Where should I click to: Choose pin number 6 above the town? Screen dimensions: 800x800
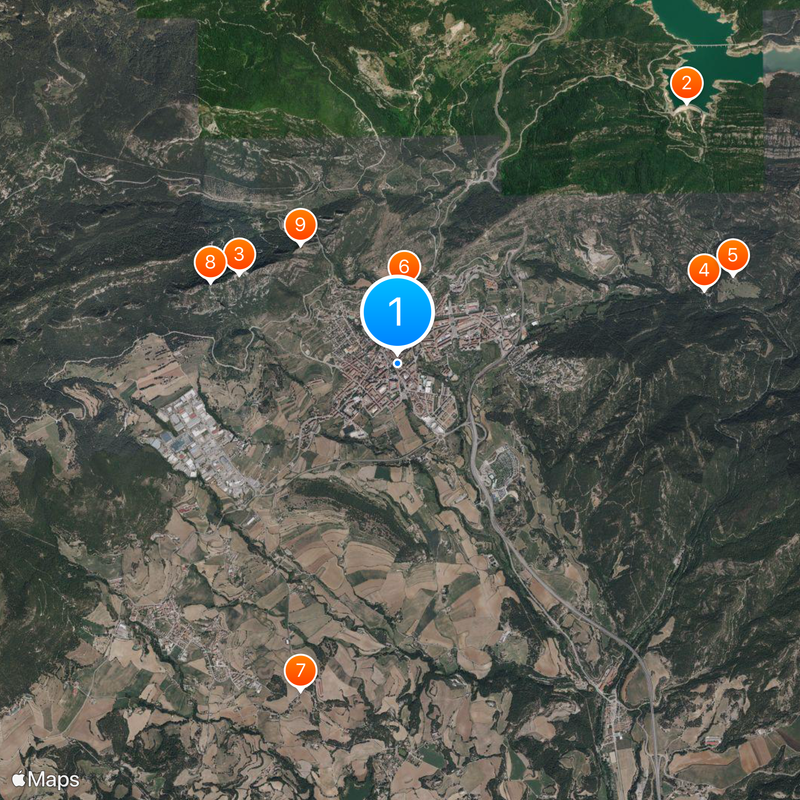(x=404, y=265)
